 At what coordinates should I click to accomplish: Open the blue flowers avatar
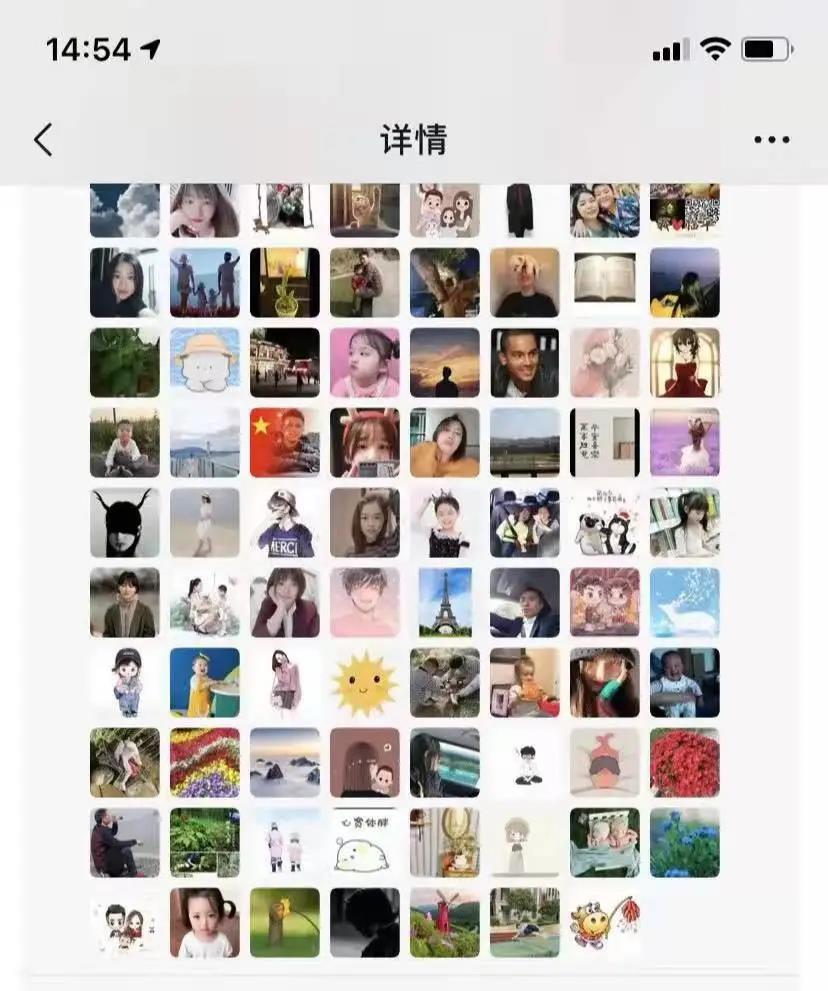pyautogui.click(x=685, y=843)
